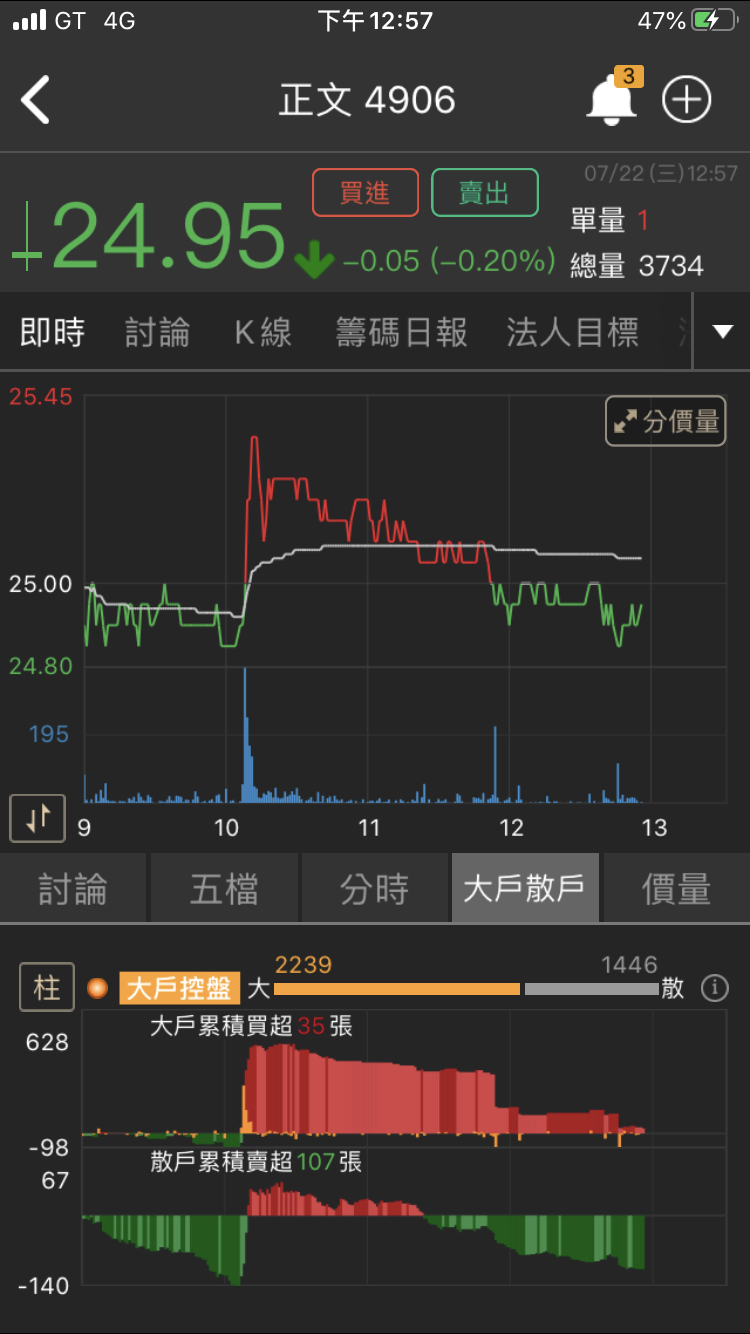
Task: Add stock with the plus icon
Action: 687,100
